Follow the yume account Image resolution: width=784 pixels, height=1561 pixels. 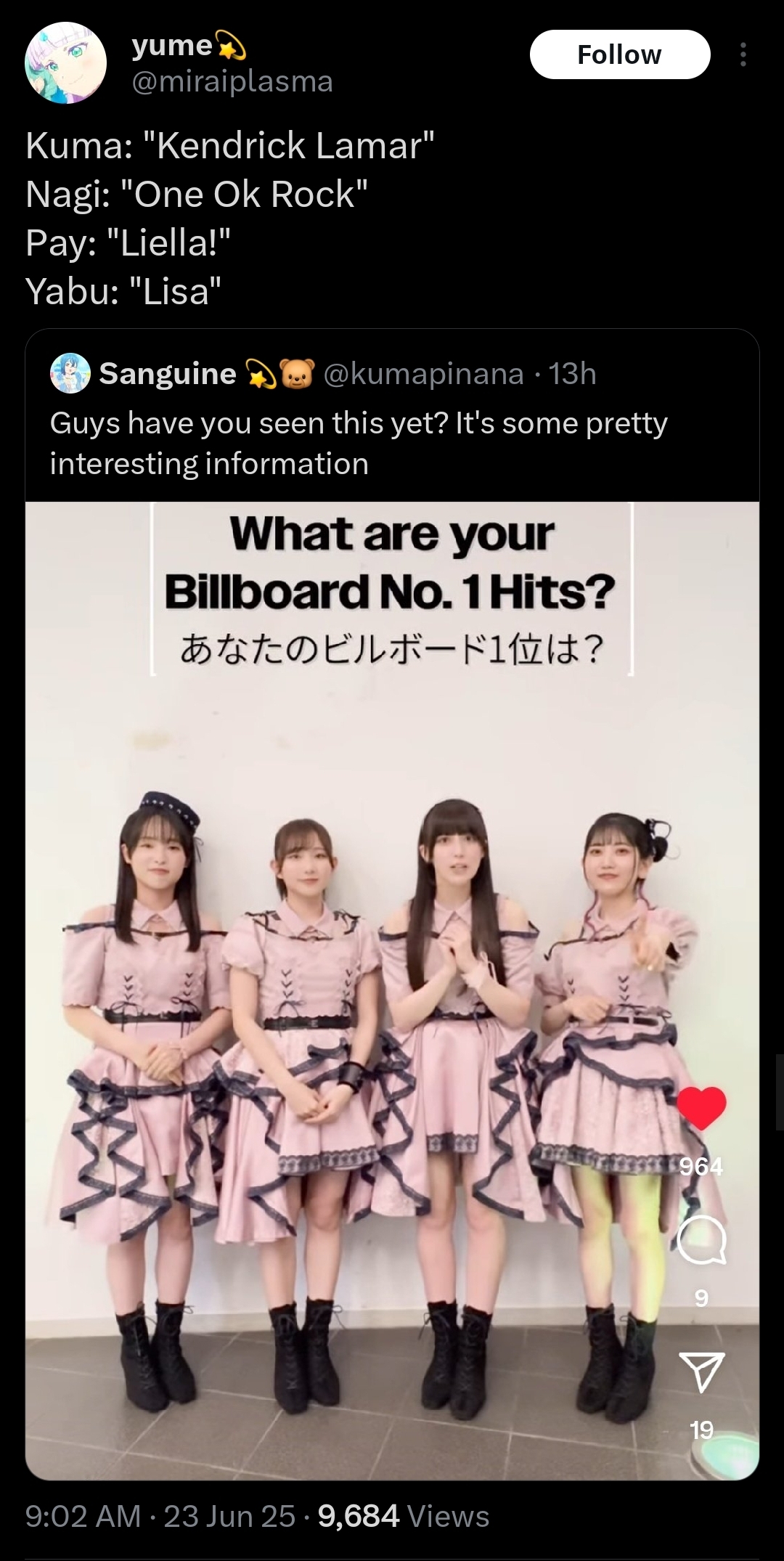click(619, 54)
